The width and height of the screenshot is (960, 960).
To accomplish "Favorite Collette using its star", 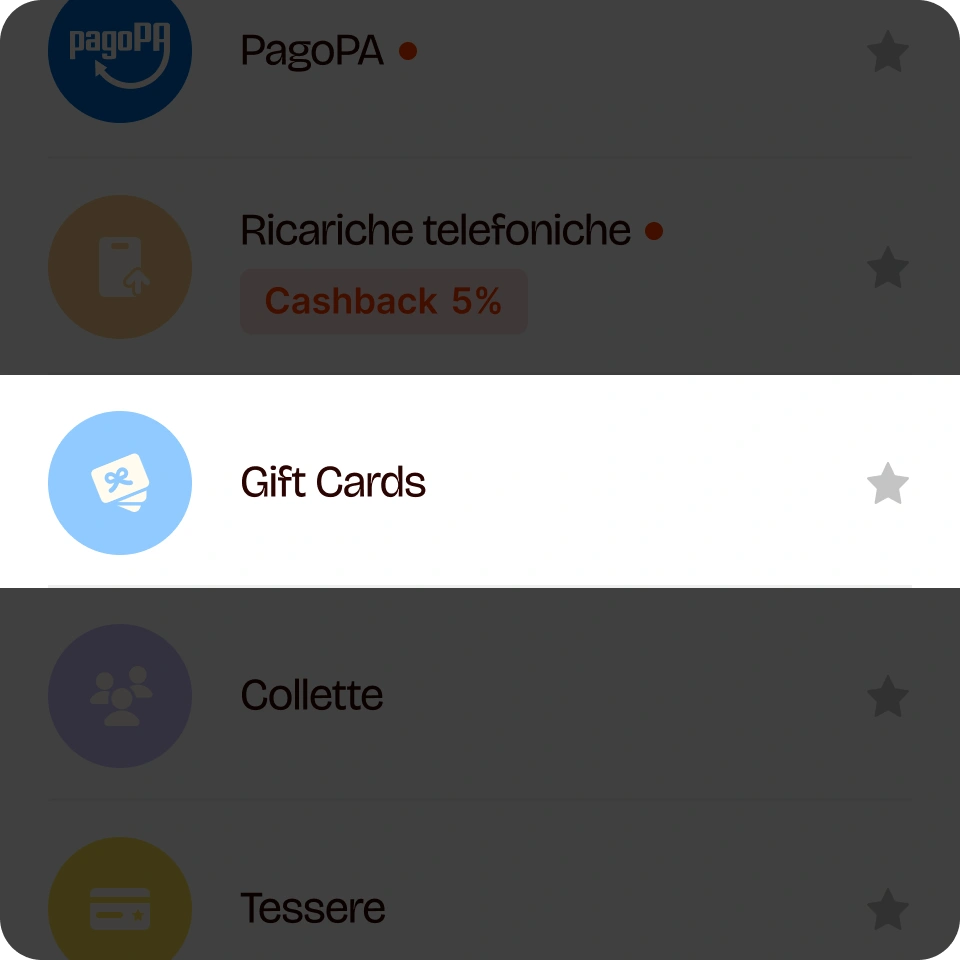I will 887,696.
